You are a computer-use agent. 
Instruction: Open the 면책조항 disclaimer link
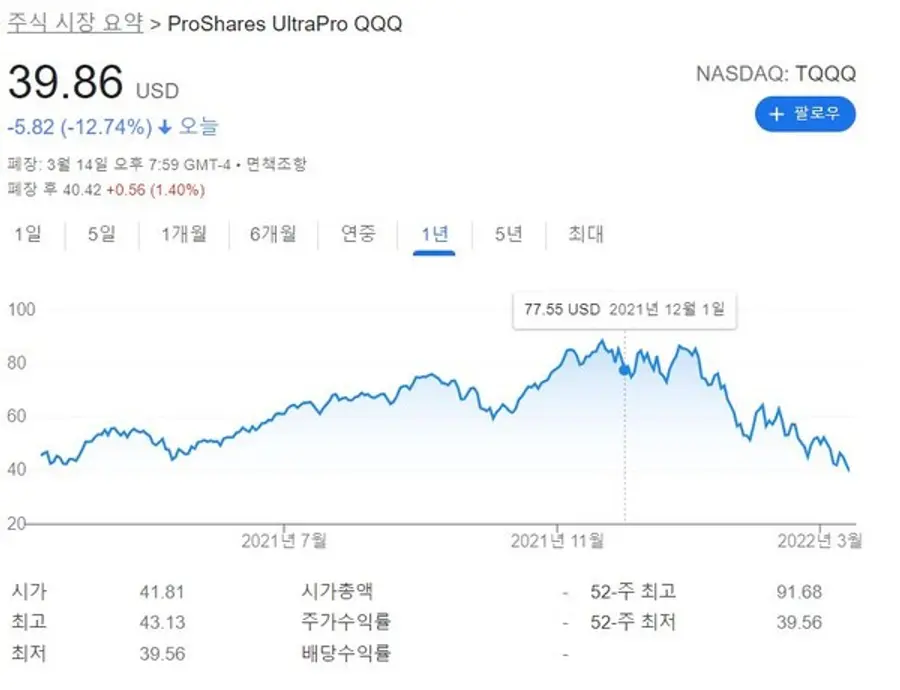(x=277, y=164)
